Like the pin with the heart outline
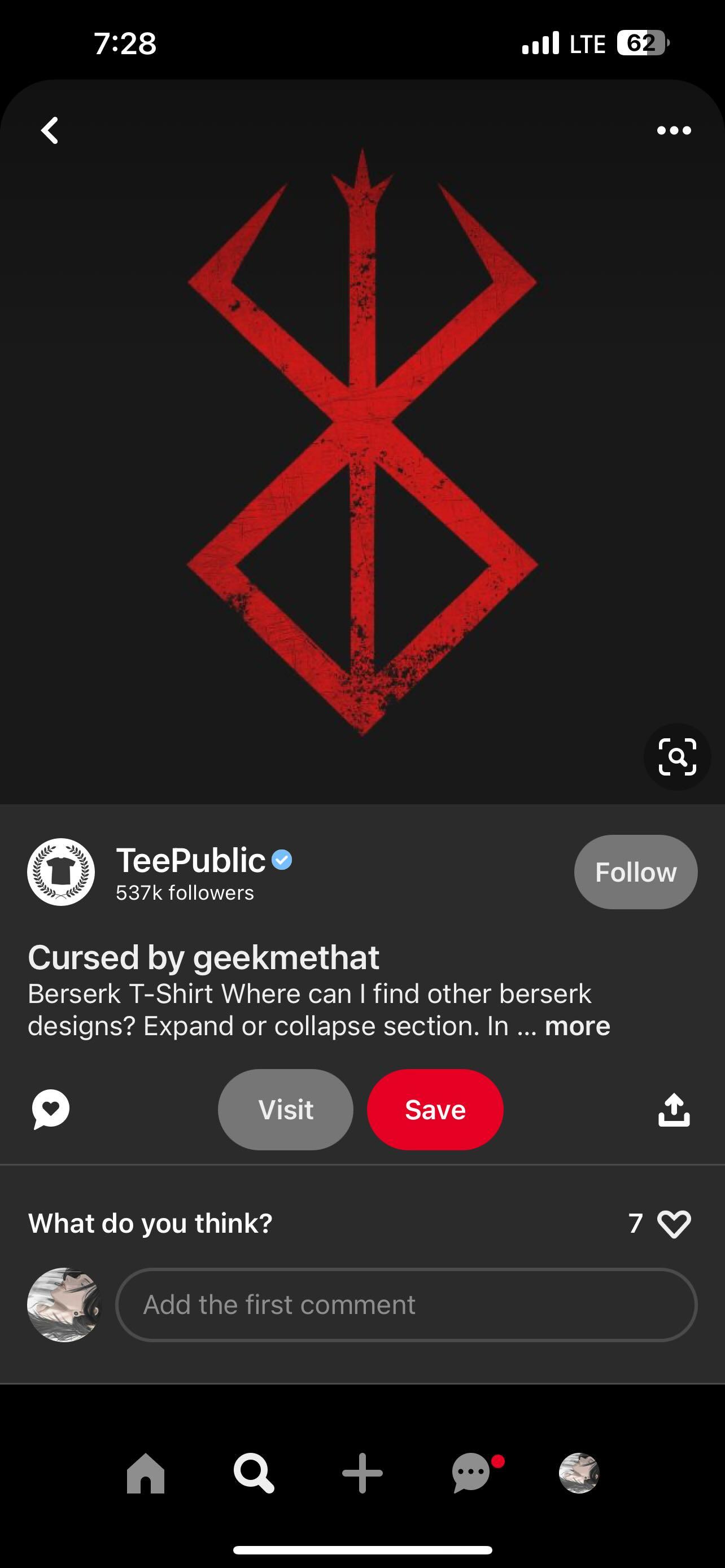This screenshot has width=725, height=1568. 674,1224
